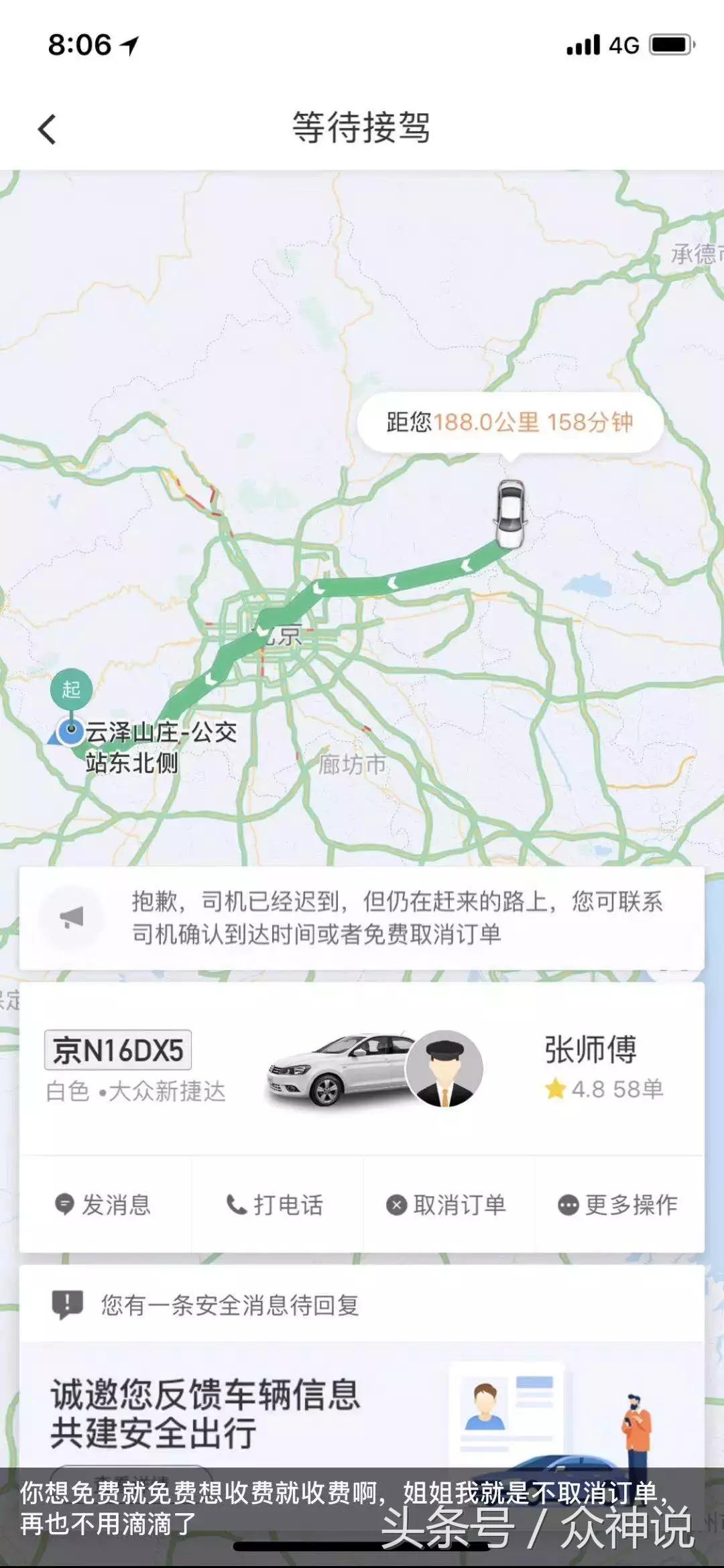Image resolution: width=724 pixels, height=1568 pixels.
Task: Tap the 取消订单 cancel order icon
Action: 398,1203
